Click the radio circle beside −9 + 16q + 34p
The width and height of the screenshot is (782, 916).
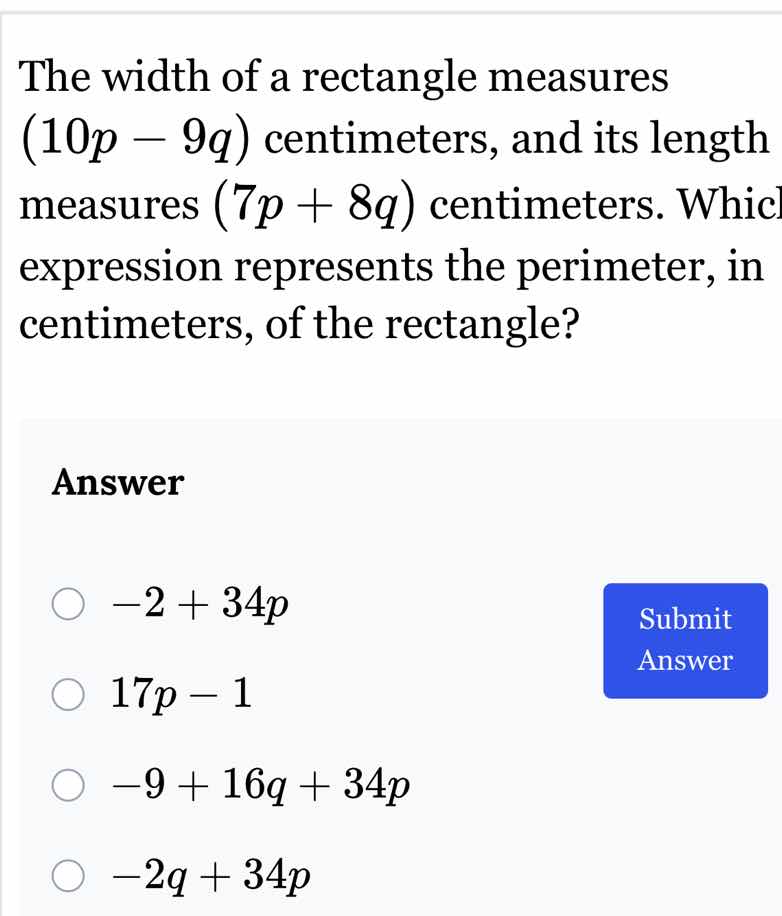click(67, 788)
